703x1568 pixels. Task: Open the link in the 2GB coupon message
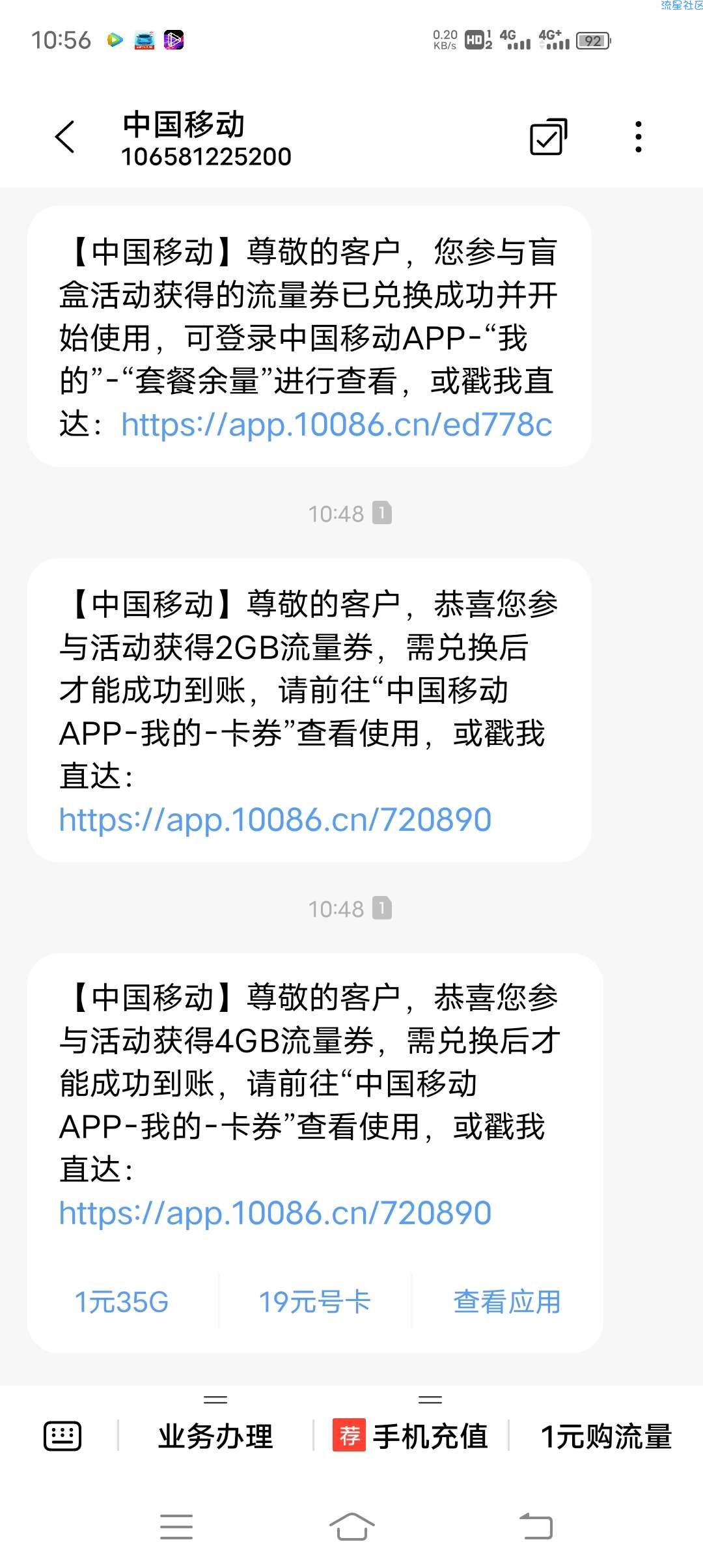point(275,819)
